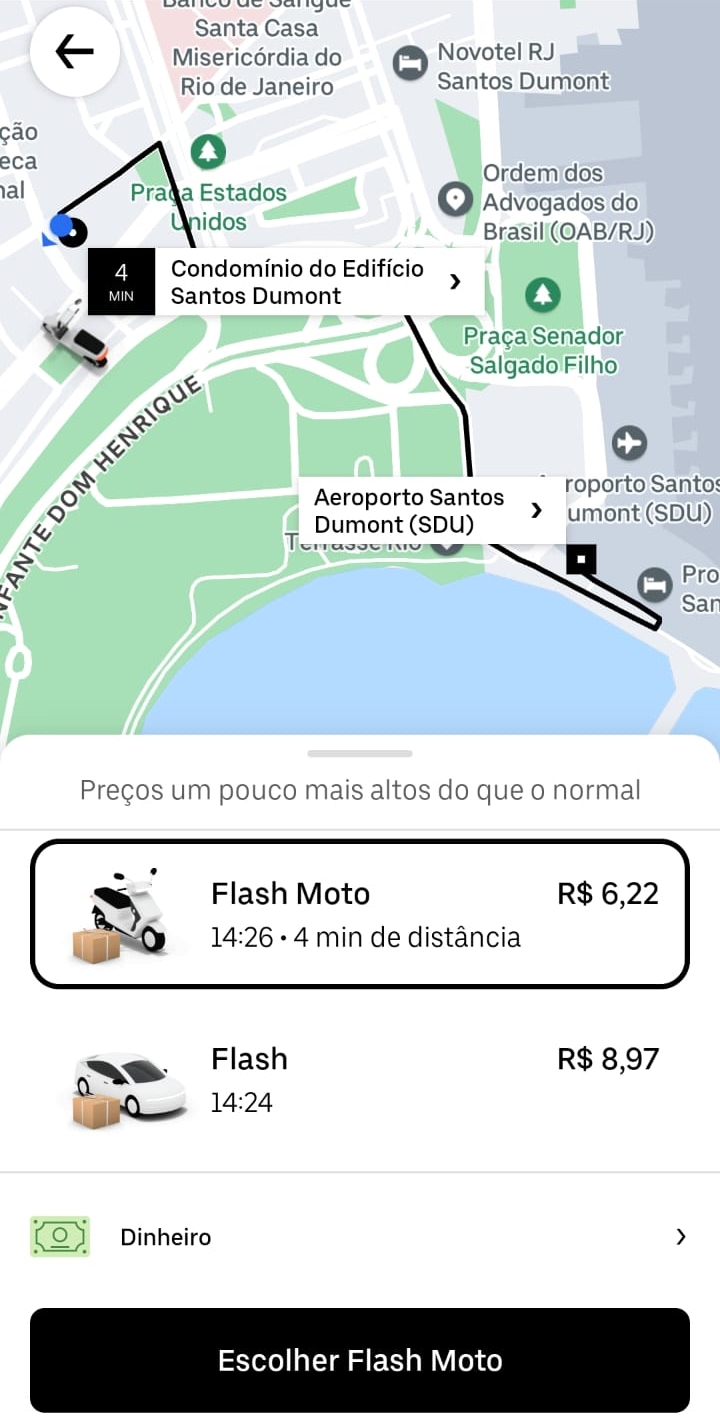The height and width of the screenshot is (1427, 720).
Task: Open the Dinheiro payment method row
Action: pos(360,1237)
